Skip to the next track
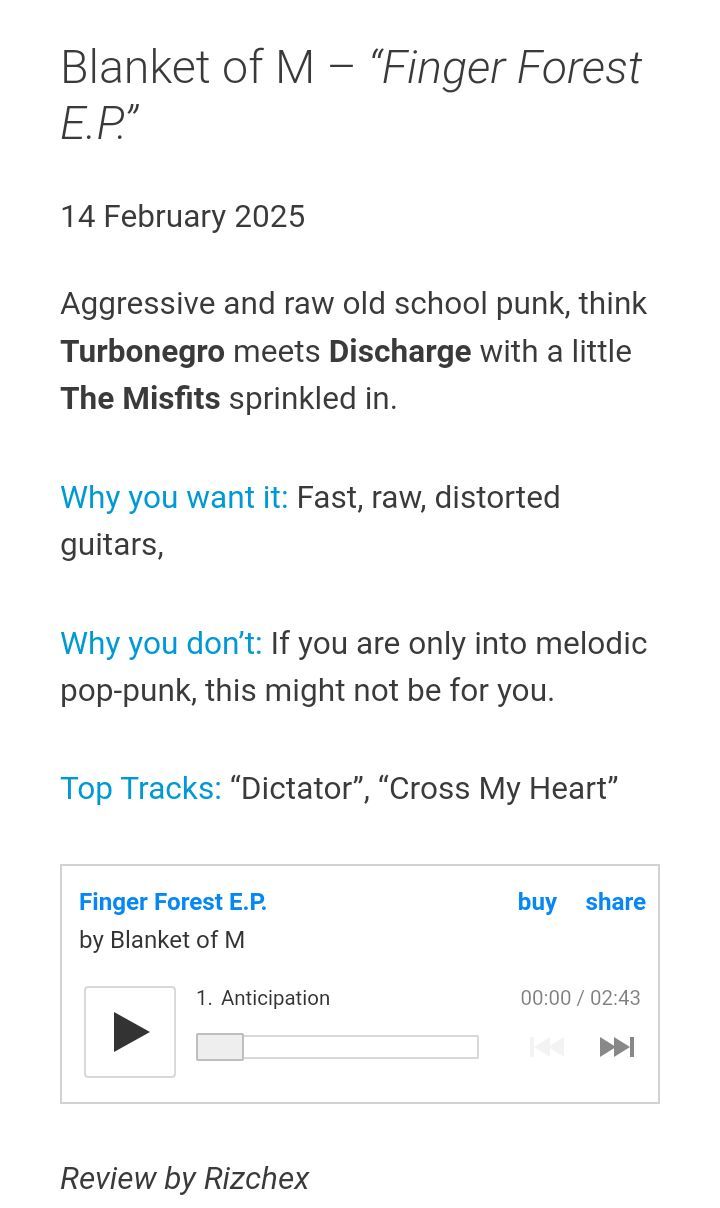The image size is (720, 1208). [x=616, y=1047]
